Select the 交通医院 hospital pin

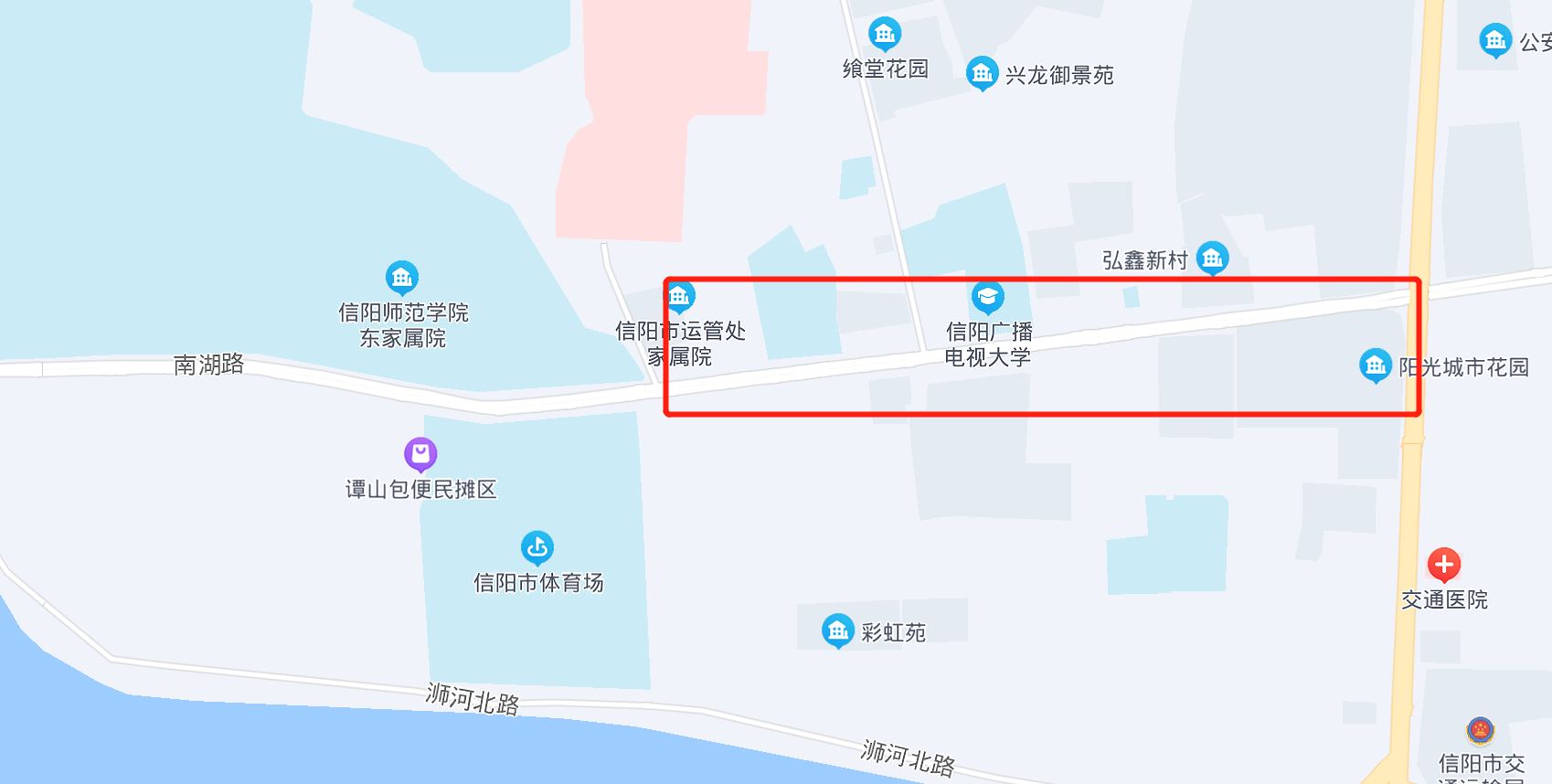pos(1444,565)
